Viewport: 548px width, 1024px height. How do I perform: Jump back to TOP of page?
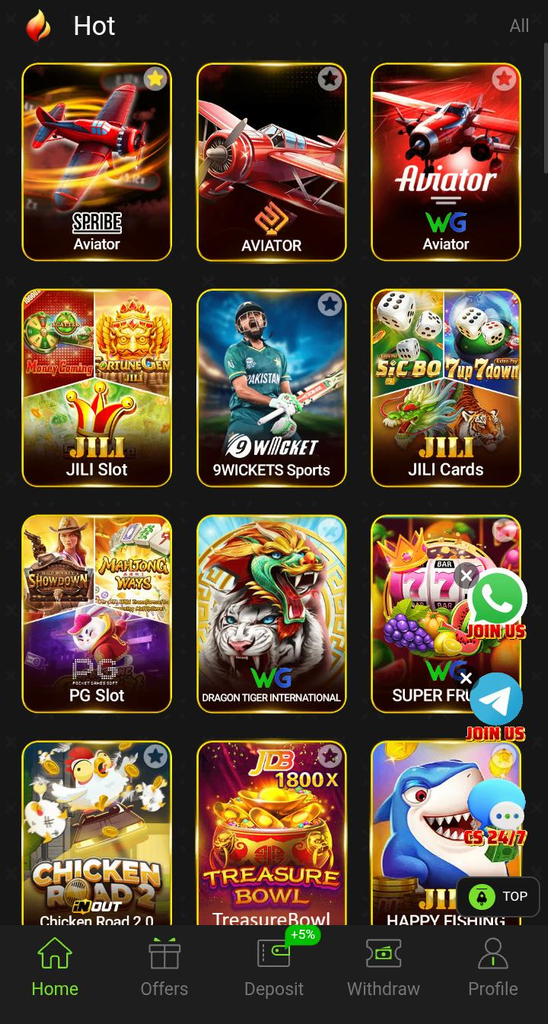pyautogui.click(x=498, y=897)
